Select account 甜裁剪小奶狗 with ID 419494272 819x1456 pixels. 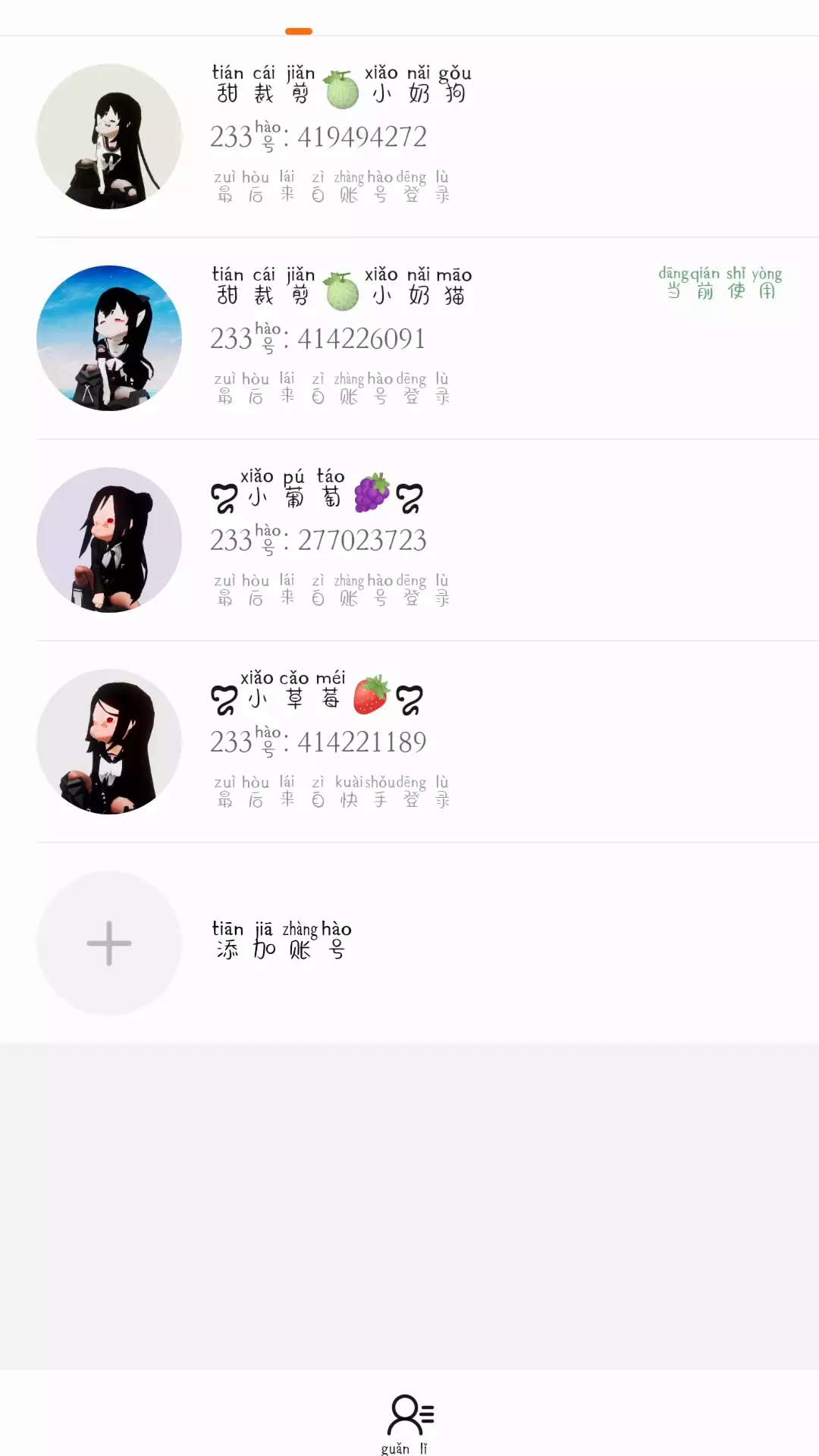pos(409,136)
